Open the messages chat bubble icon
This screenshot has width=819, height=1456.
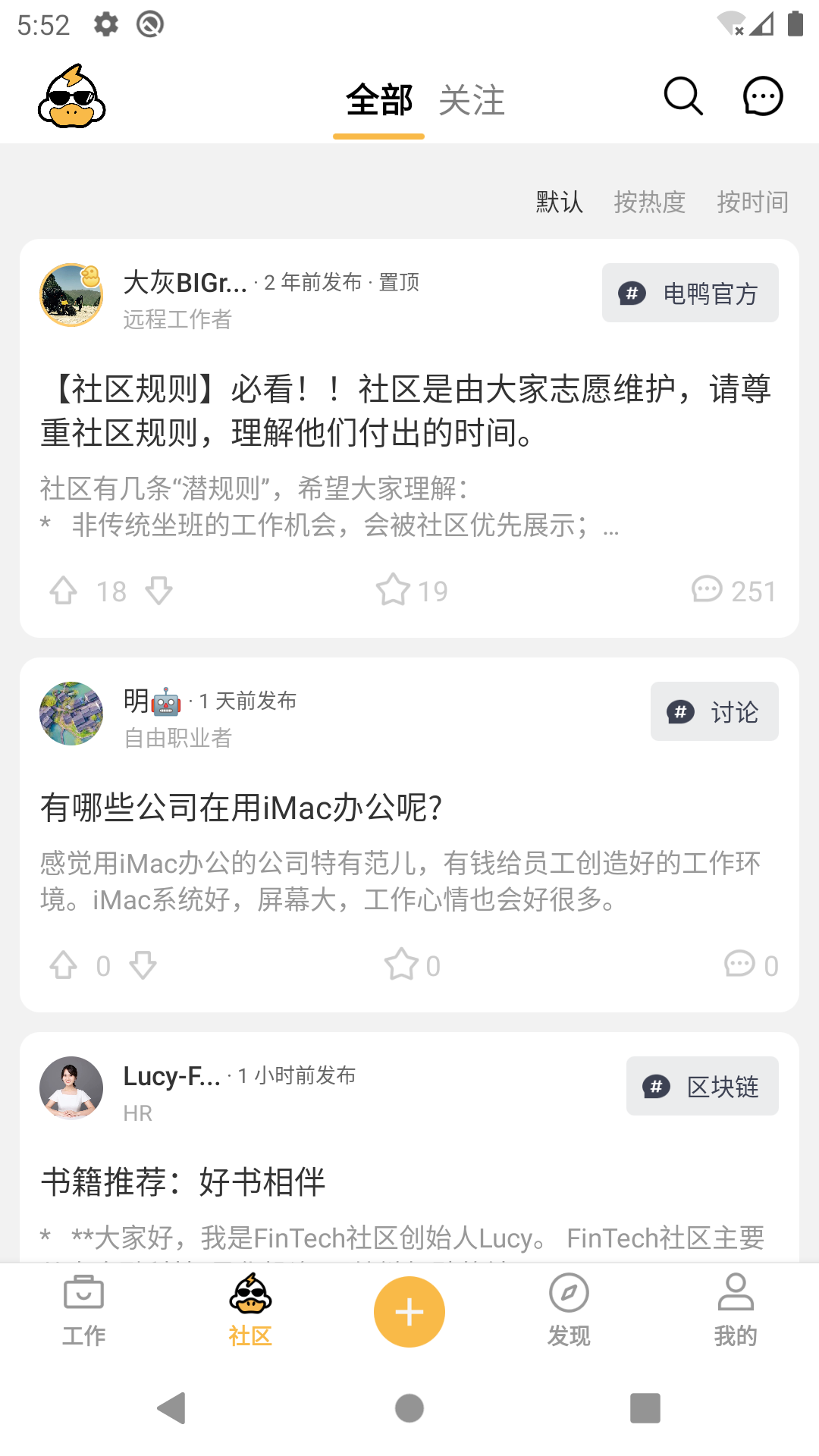(x=762, y=97)
